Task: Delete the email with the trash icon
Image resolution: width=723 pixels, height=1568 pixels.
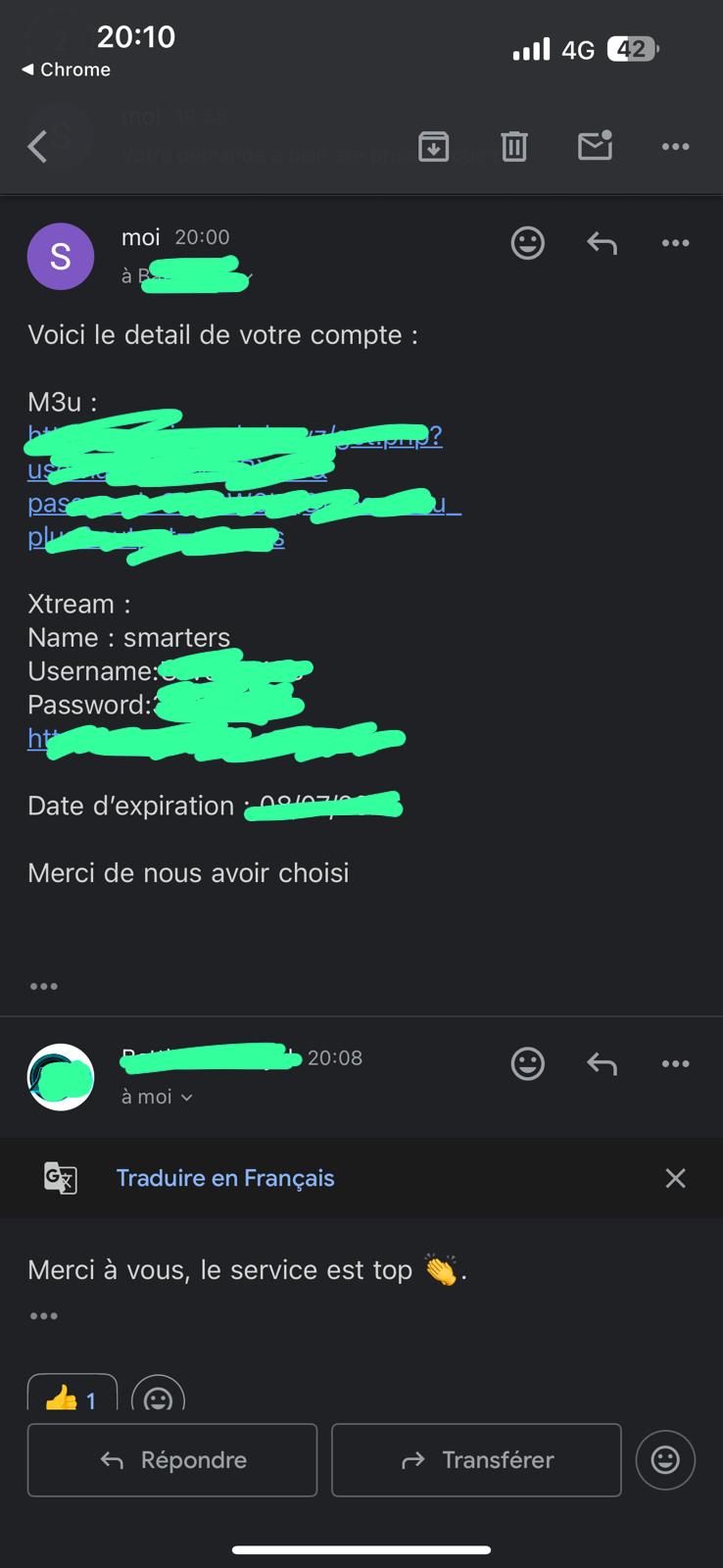Action: [x=514, y=147]
